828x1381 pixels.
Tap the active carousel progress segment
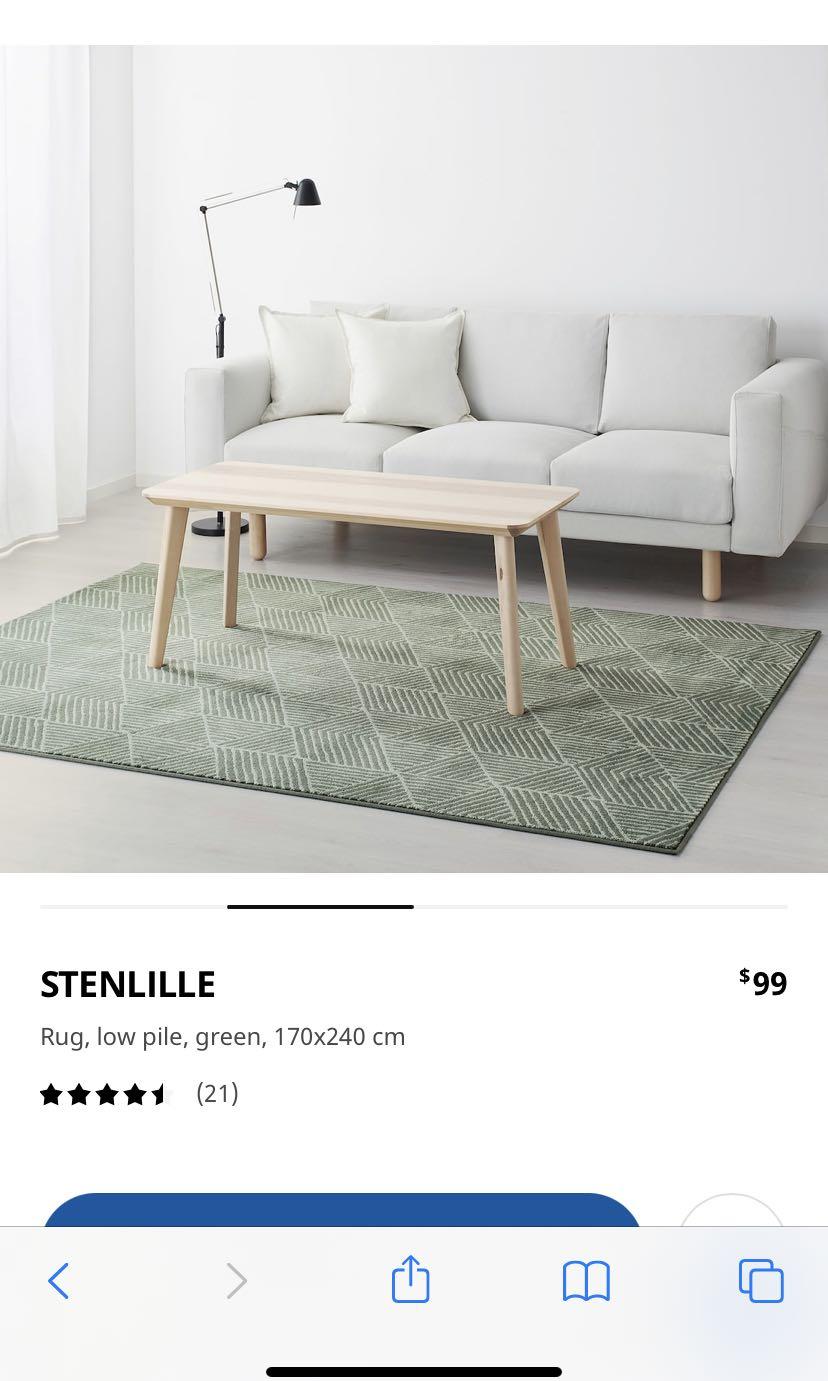(320, 907)
